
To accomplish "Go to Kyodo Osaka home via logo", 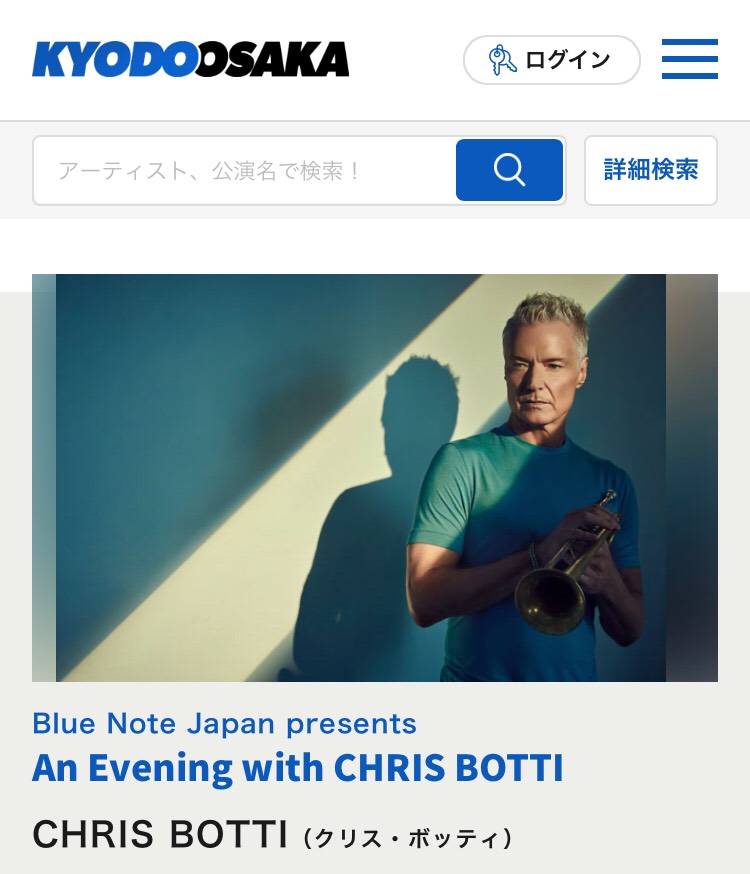I will tap(190, 60).
